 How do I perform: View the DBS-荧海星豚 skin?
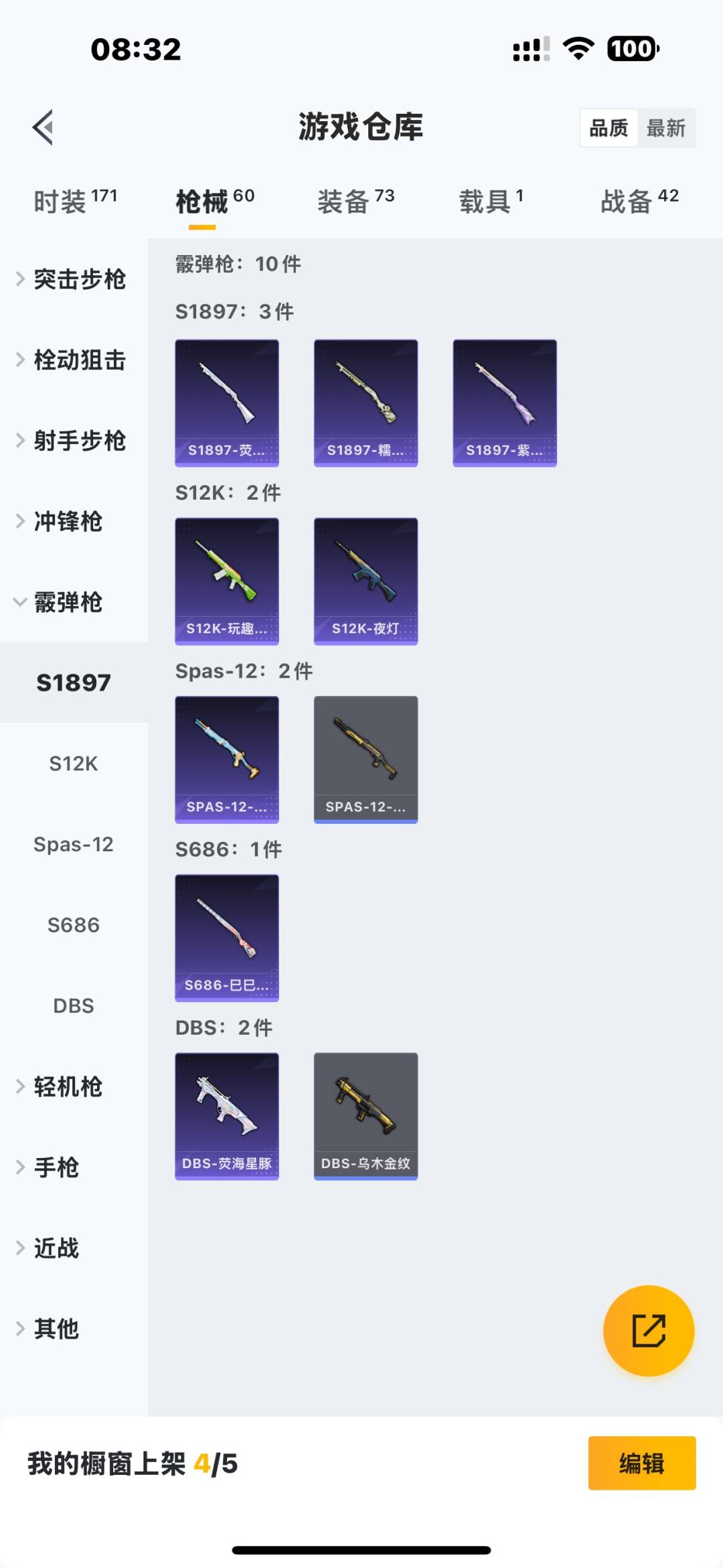(227, 1116)
